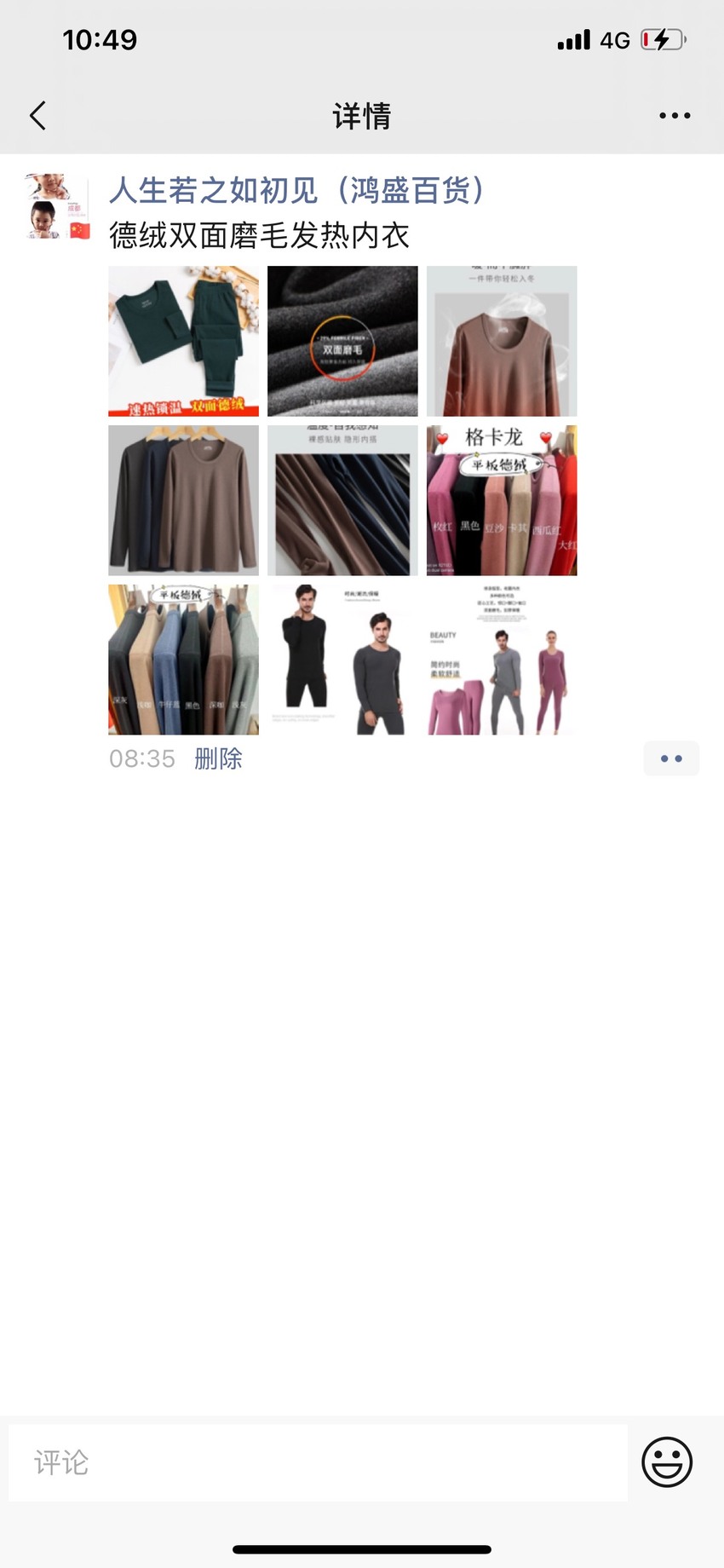The height and width of the screenshot is (1568, 724).
Task: Open the 格卡龙 color chart photo
Action: [502, 500]
